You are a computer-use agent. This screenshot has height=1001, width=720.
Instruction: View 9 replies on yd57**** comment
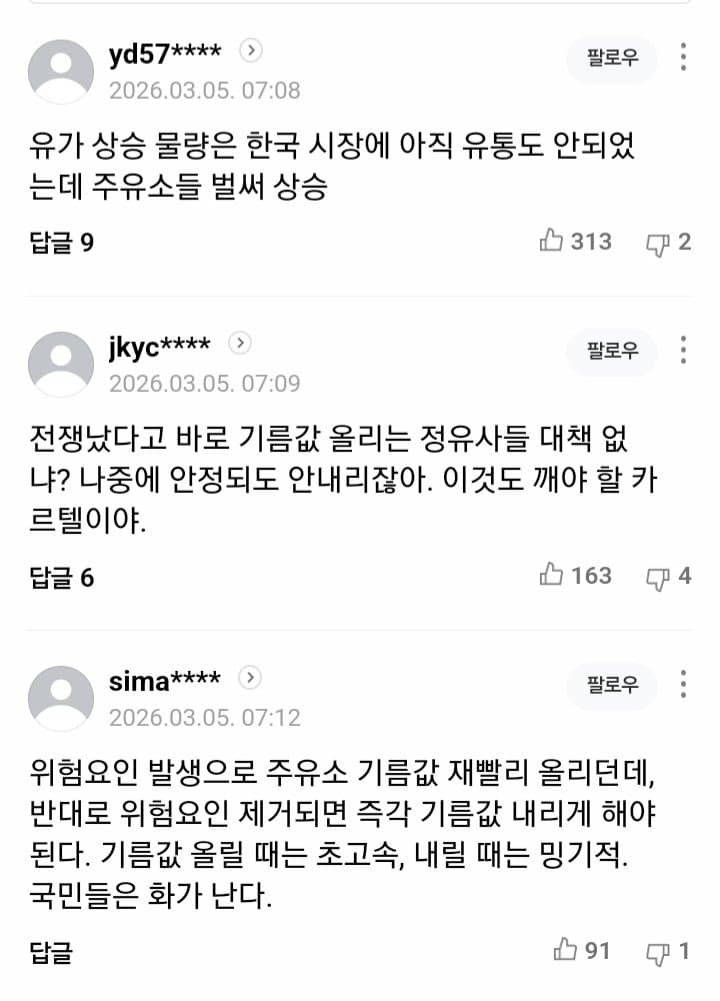(x=62, y=242)
